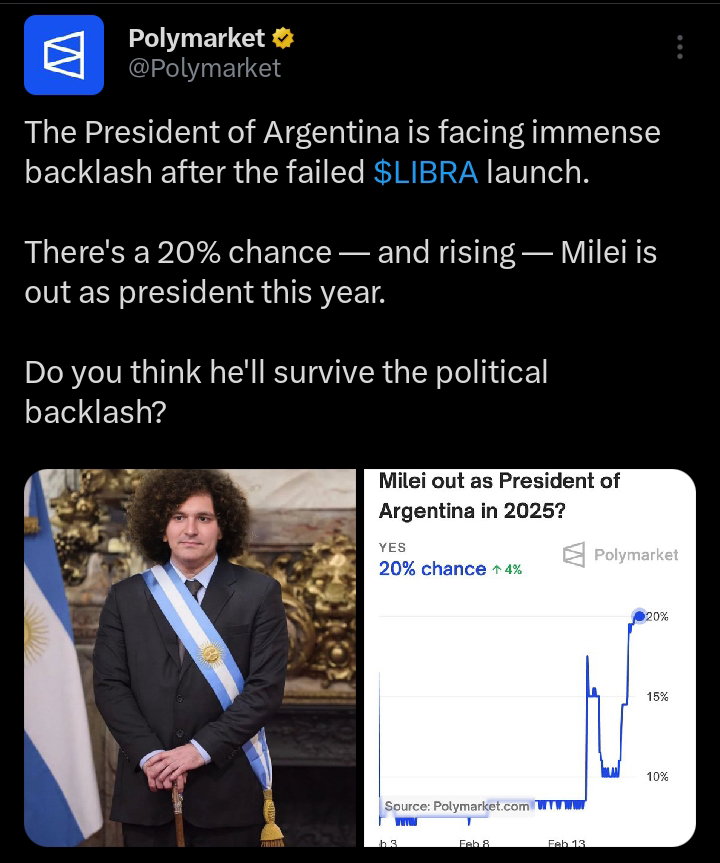Screen dimensions: 720x863
Task: Open the post's three-dot overflow menu
Action: pyautogui.click(x=680, y=47)
